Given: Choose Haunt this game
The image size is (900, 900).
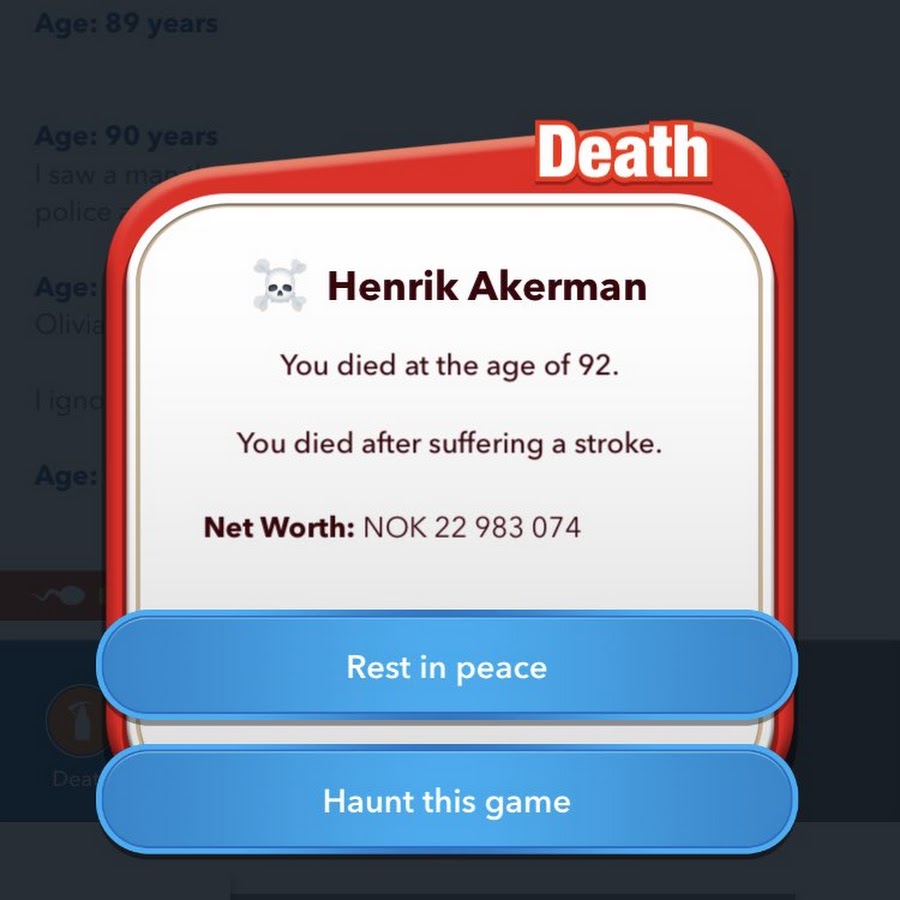Looking at the screenshot, I should (446, 801).
